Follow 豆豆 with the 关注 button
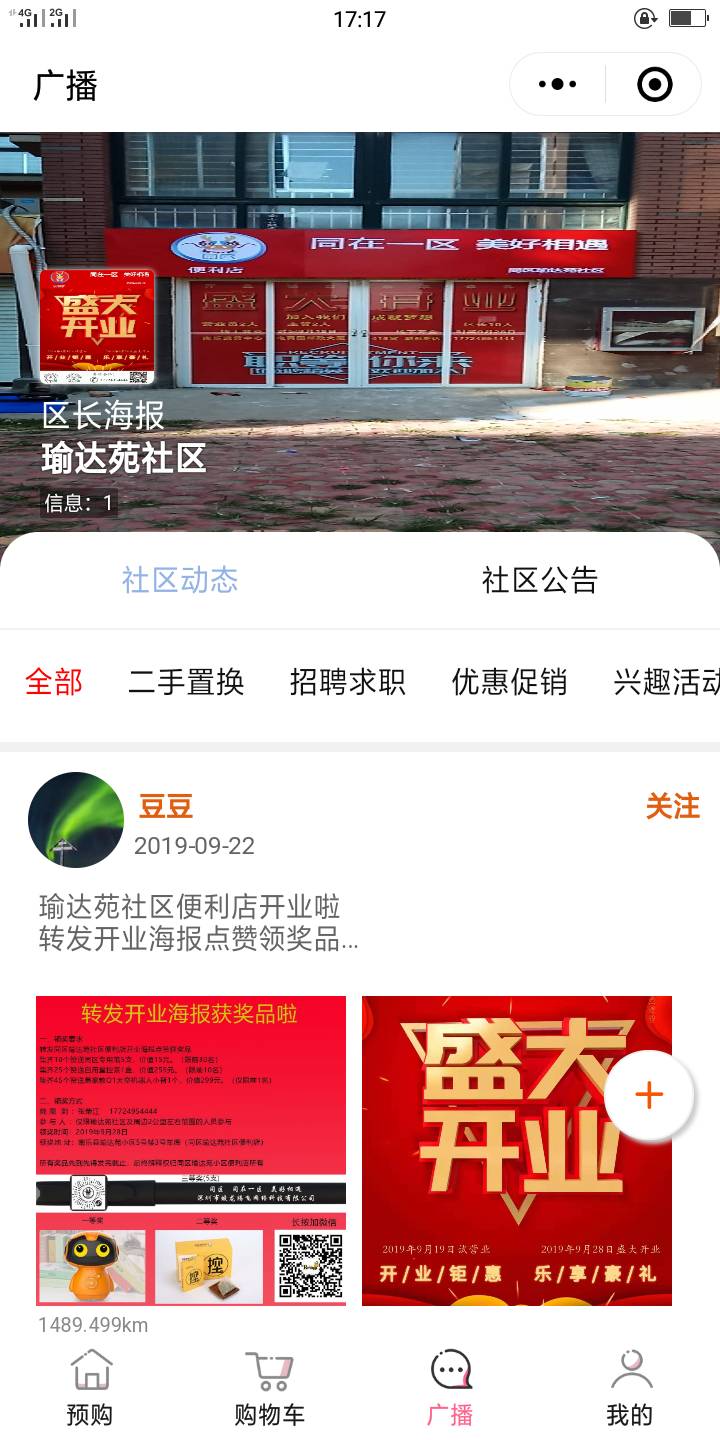Screen dimensions: 720x1440 (x=672, y=807)
